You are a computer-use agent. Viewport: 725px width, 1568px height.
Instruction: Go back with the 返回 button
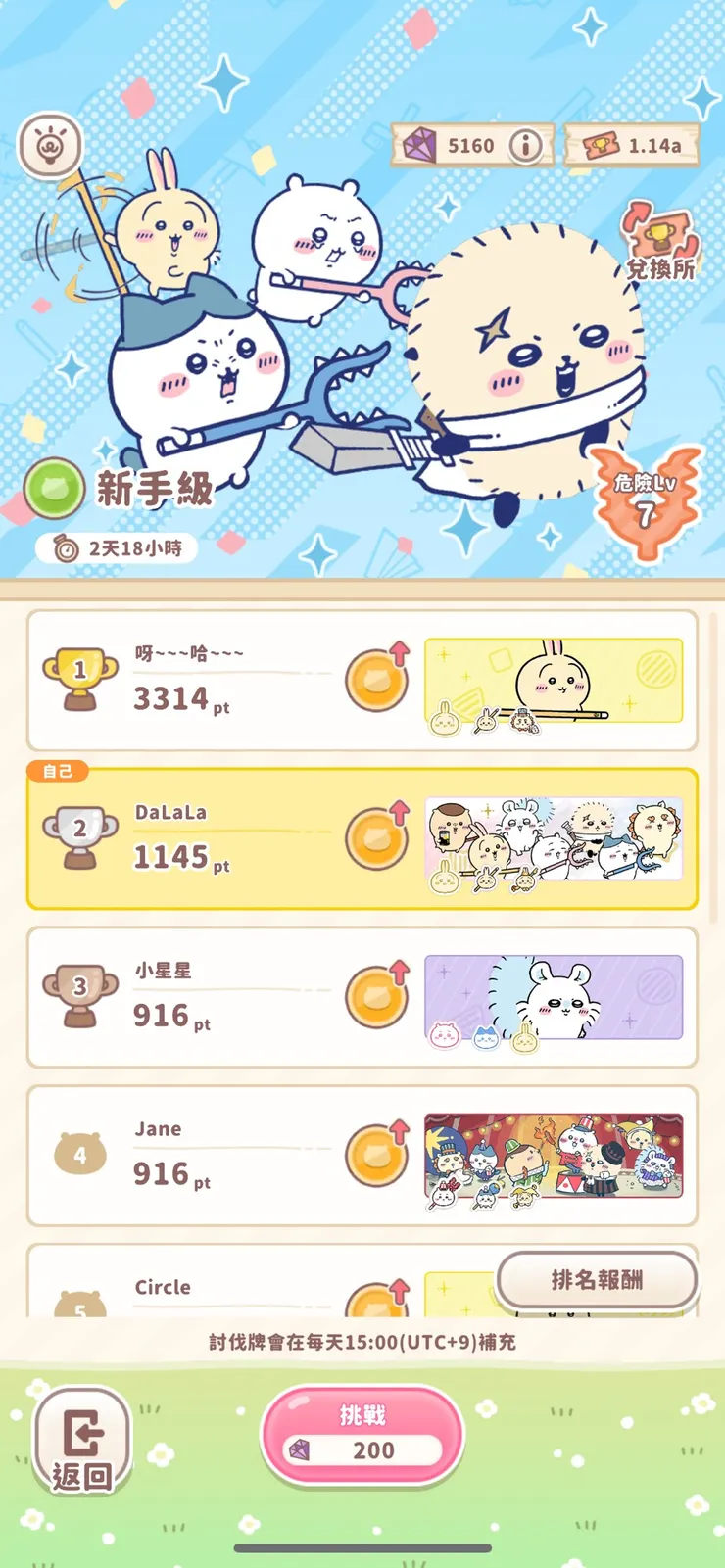point(81,1440)
